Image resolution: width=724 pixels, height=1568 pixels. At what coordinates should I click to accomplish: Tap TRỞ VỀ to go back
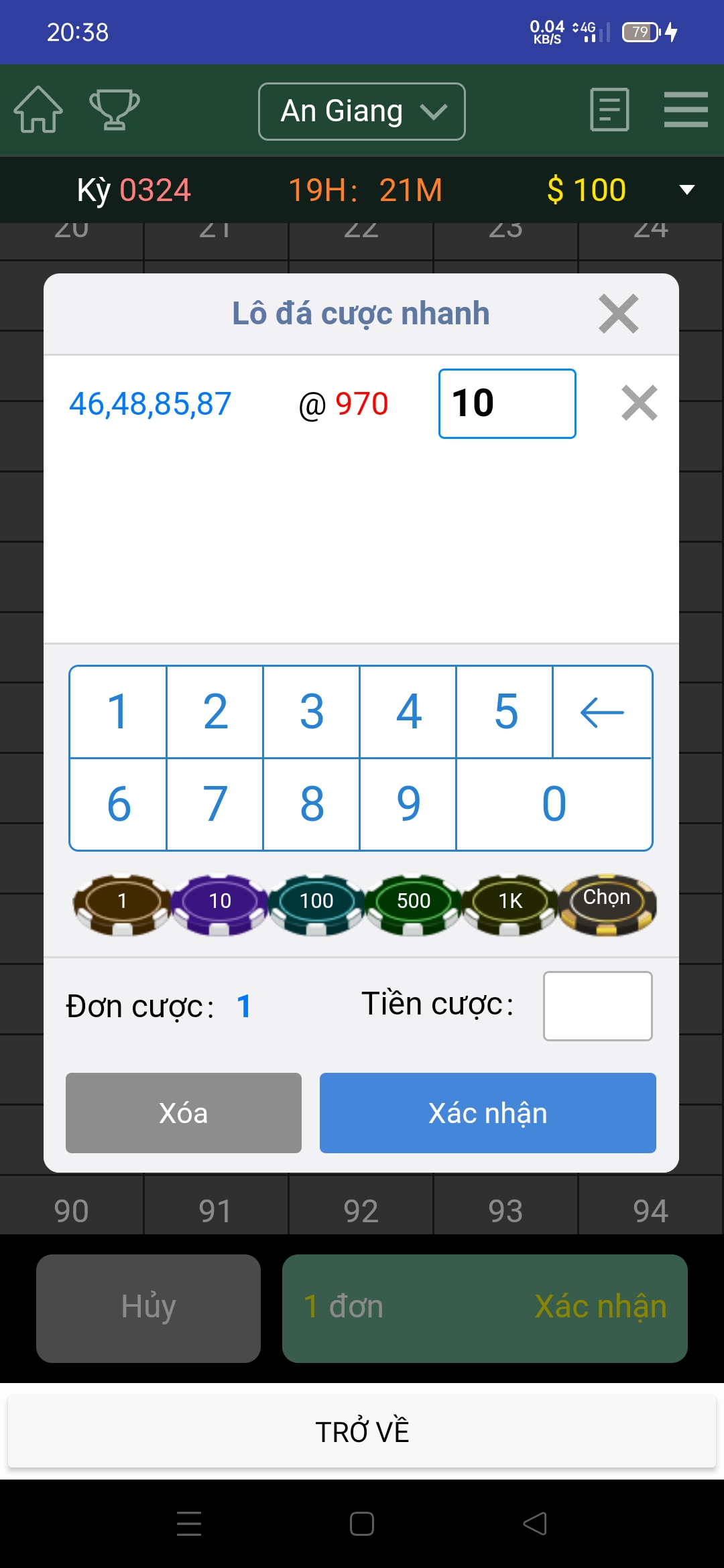click(362, 1431)
